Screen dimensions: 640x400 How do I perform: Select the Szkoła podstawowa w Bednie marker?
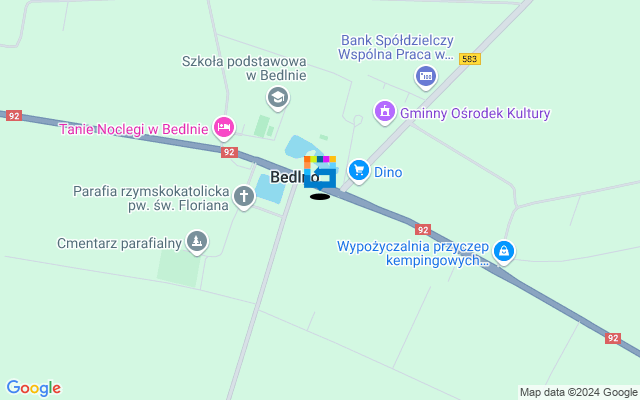[x=277, y=97]
